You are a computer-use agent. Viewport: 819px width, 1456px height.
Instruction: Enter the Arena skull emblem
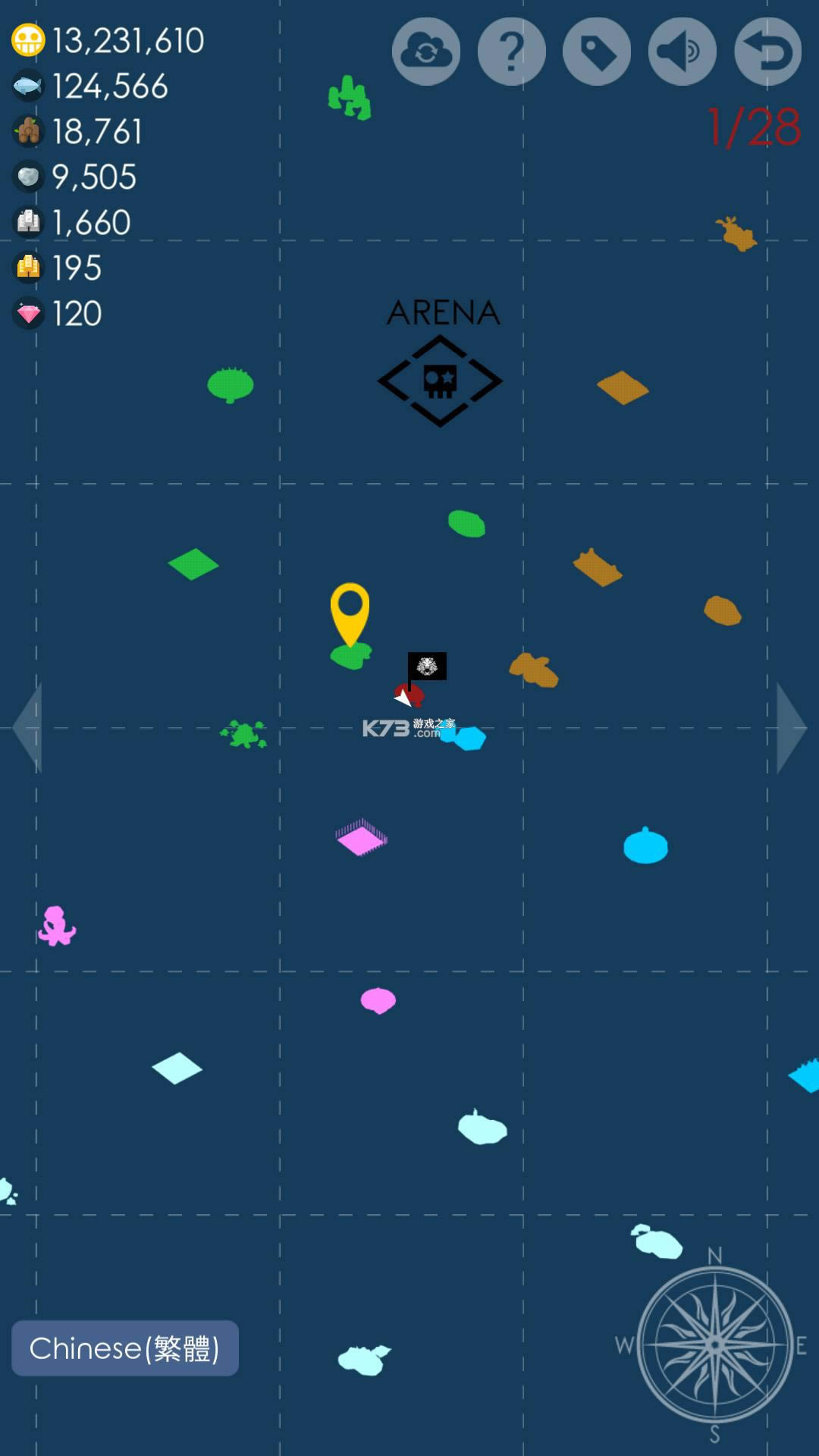tap(438, 379)
